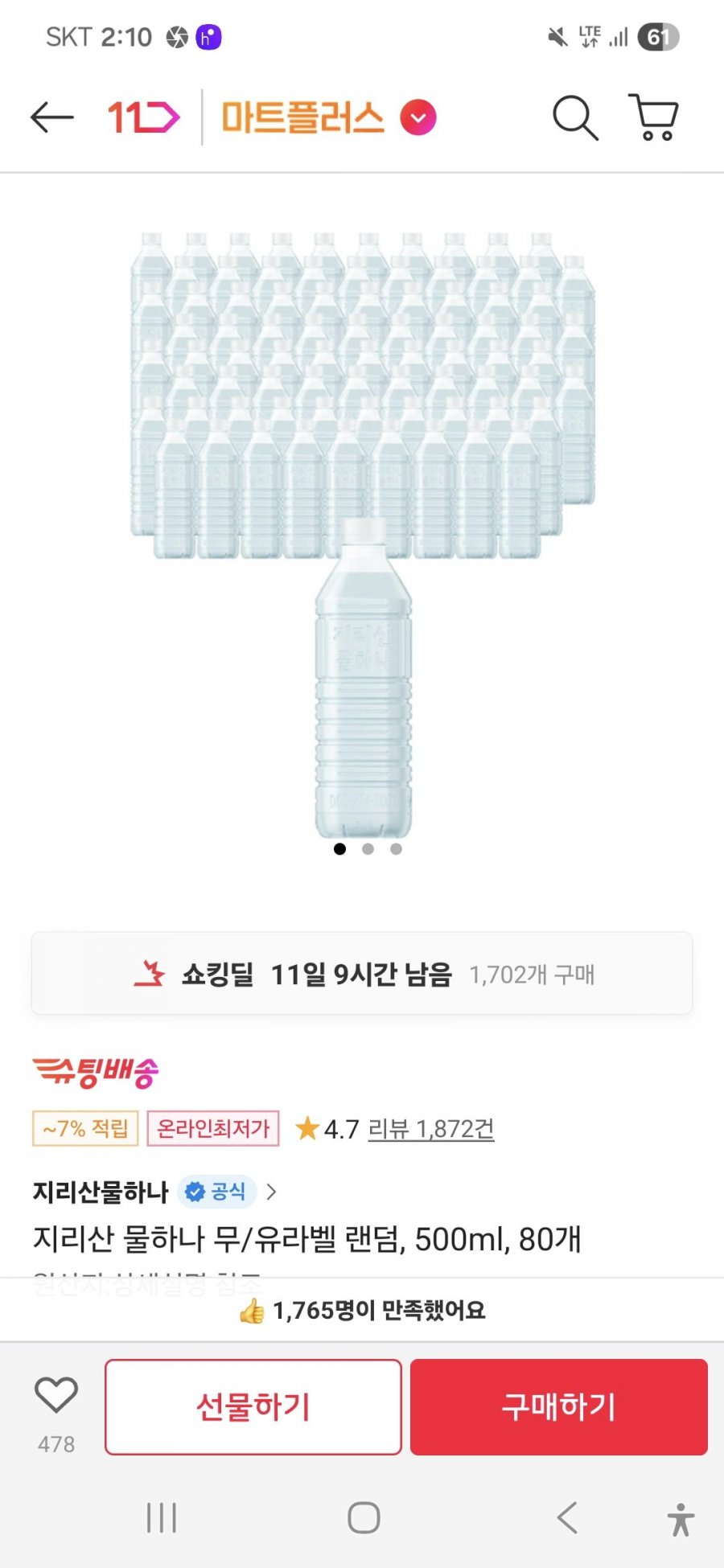Expand the 마트플러스 dropdown
Viewport: 724px width, 1568px height.
pyautogui.click(x=418, y=118)
